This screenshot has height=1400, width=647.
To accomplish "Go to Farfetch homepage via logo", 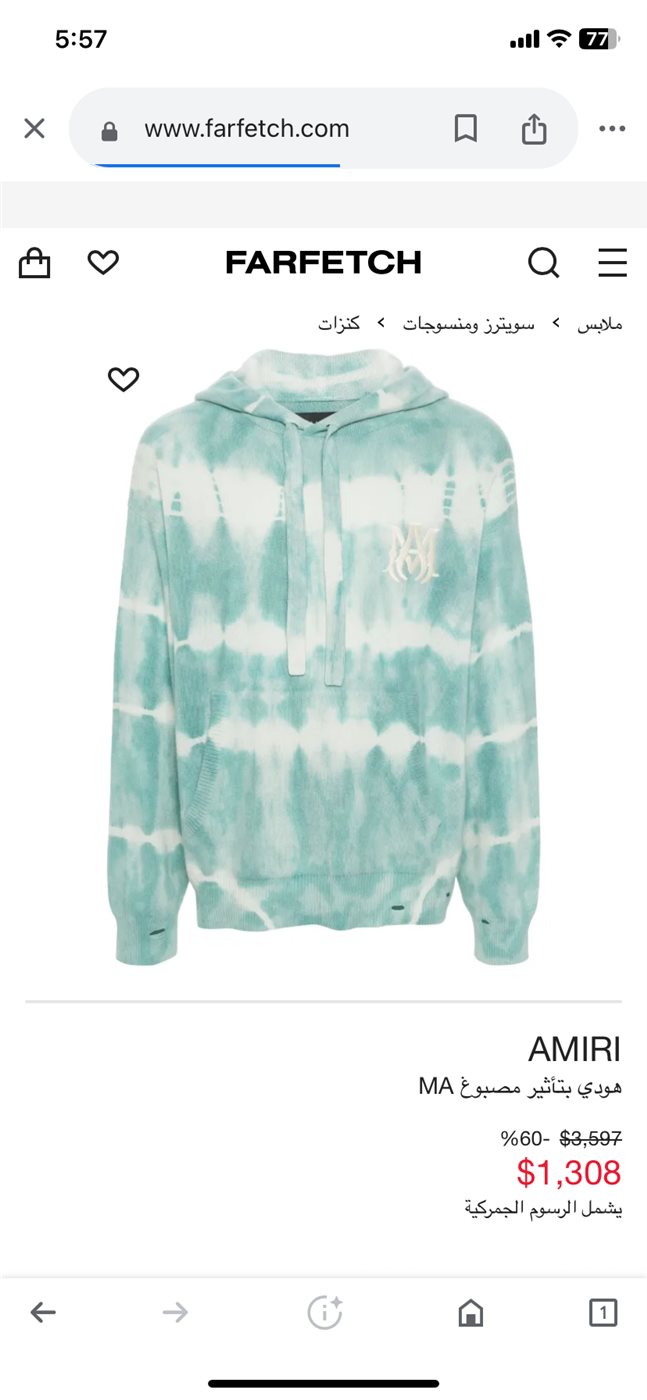I will point(323,263).
